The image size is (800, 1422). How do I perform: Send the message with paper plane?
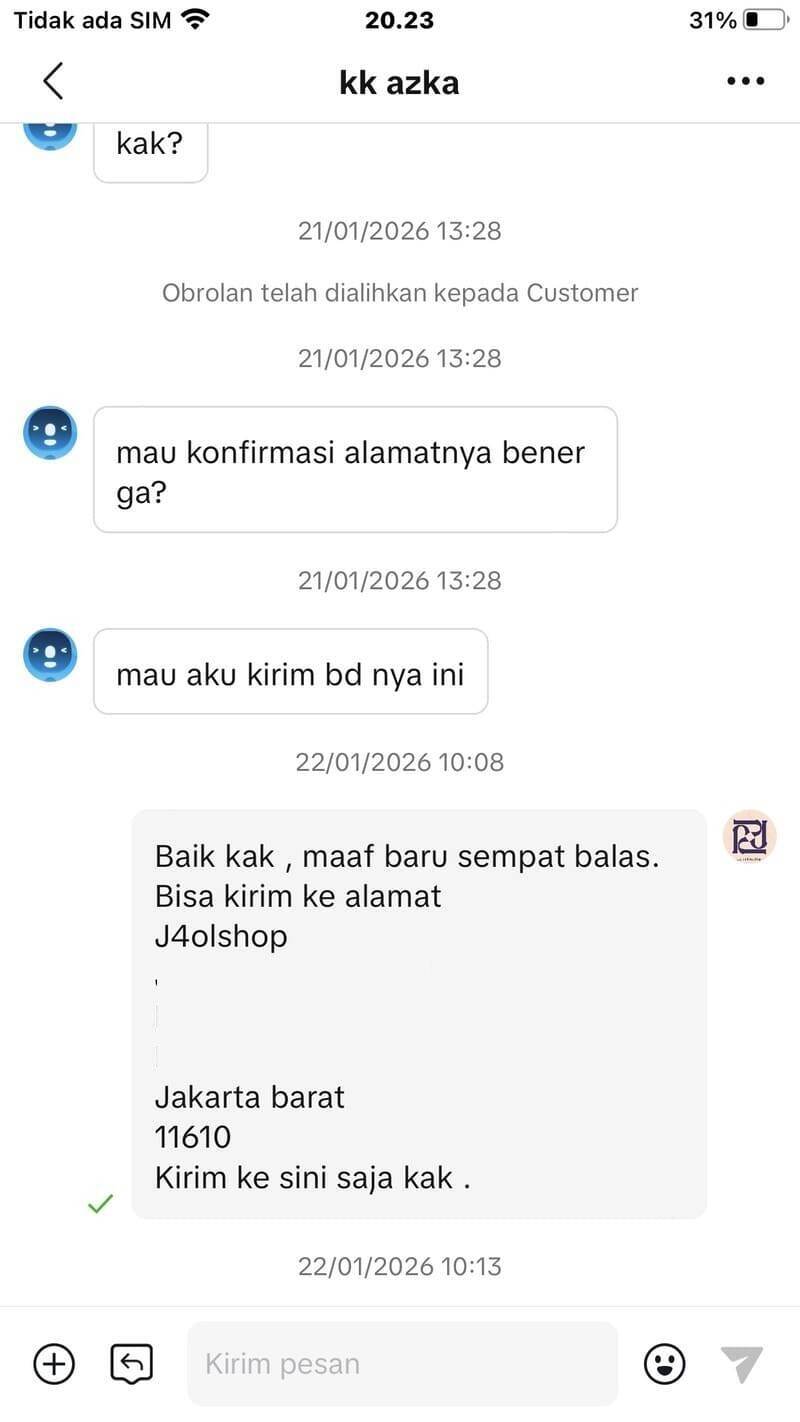coord(742,1363)
